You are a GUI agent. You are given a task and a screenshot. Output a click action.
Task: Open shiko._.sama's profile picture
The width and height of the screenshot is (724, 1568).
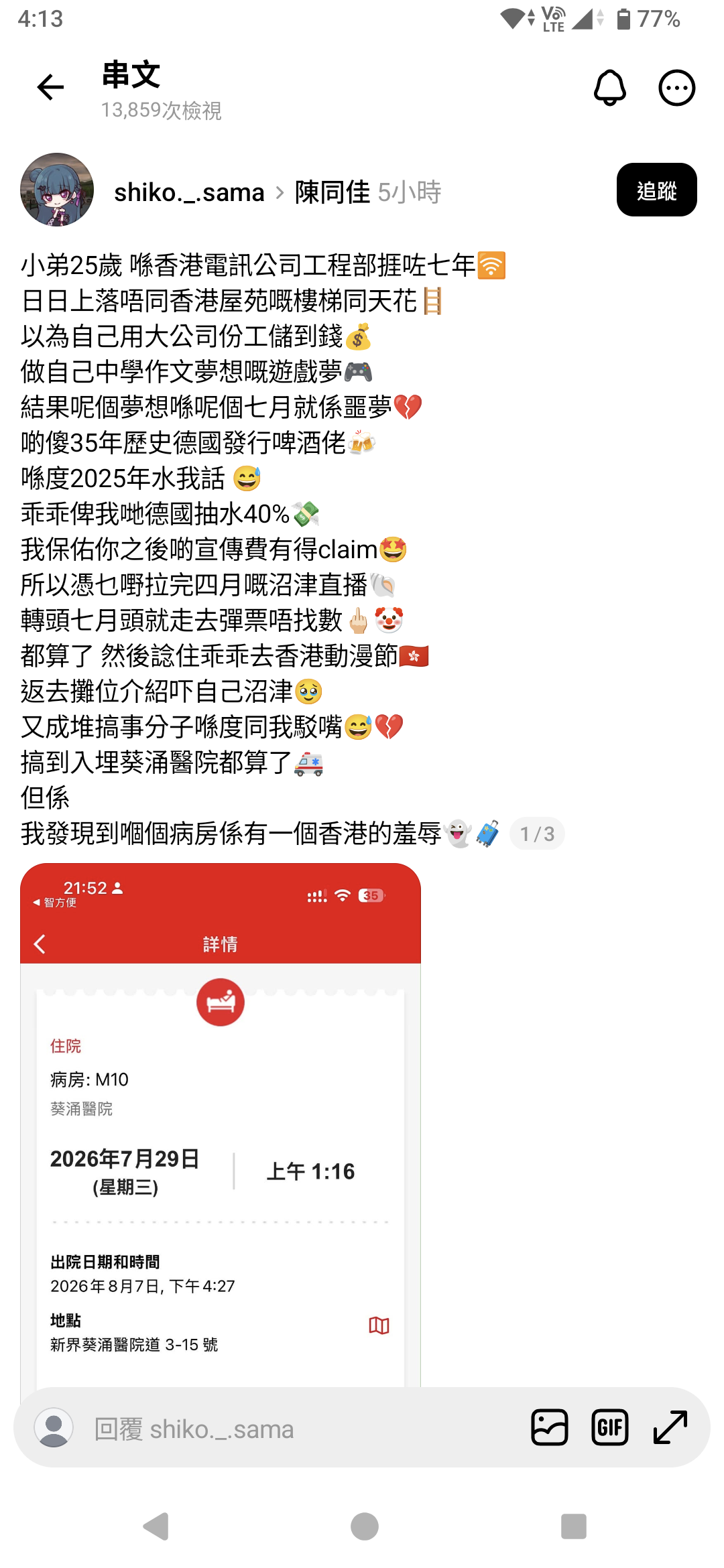point(57,190)
